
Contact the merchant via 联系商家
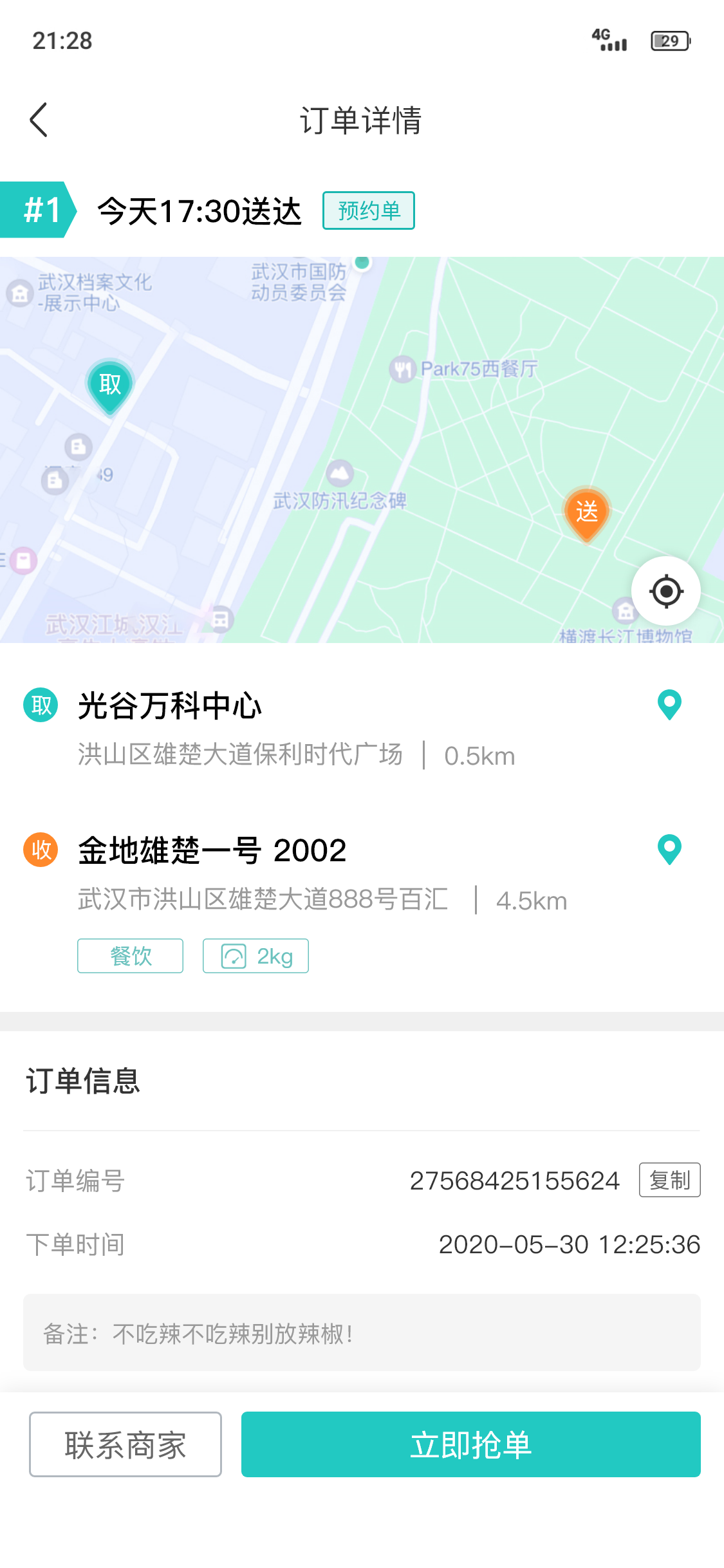125,1444
